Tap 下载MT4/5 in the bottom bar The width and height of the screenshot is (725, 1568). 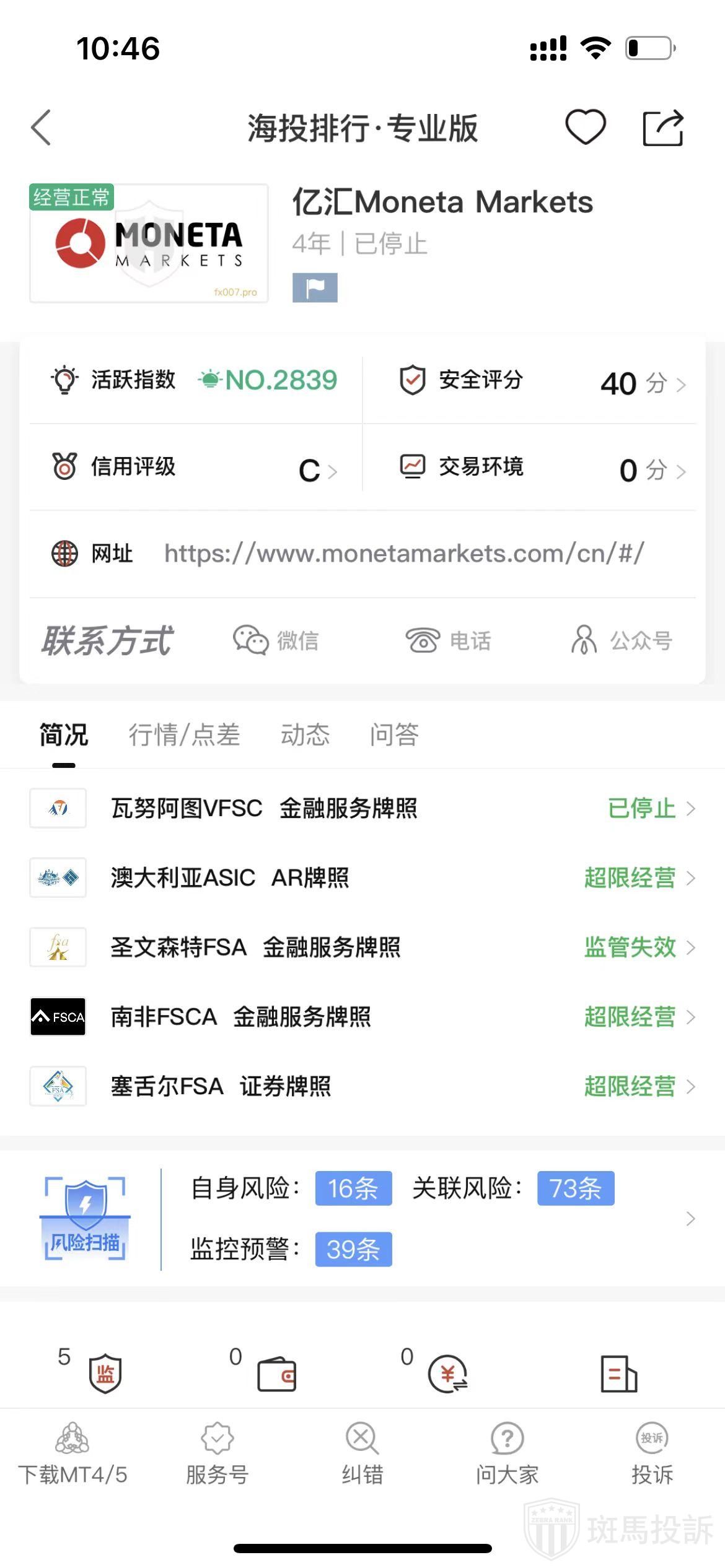[72, 1453]
